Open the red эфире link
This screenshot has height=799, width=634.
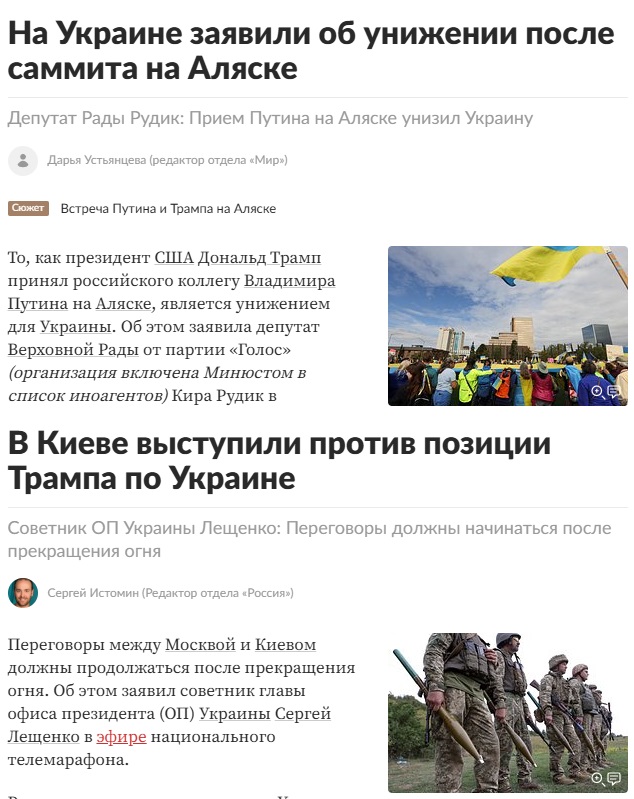pos(121,737)
